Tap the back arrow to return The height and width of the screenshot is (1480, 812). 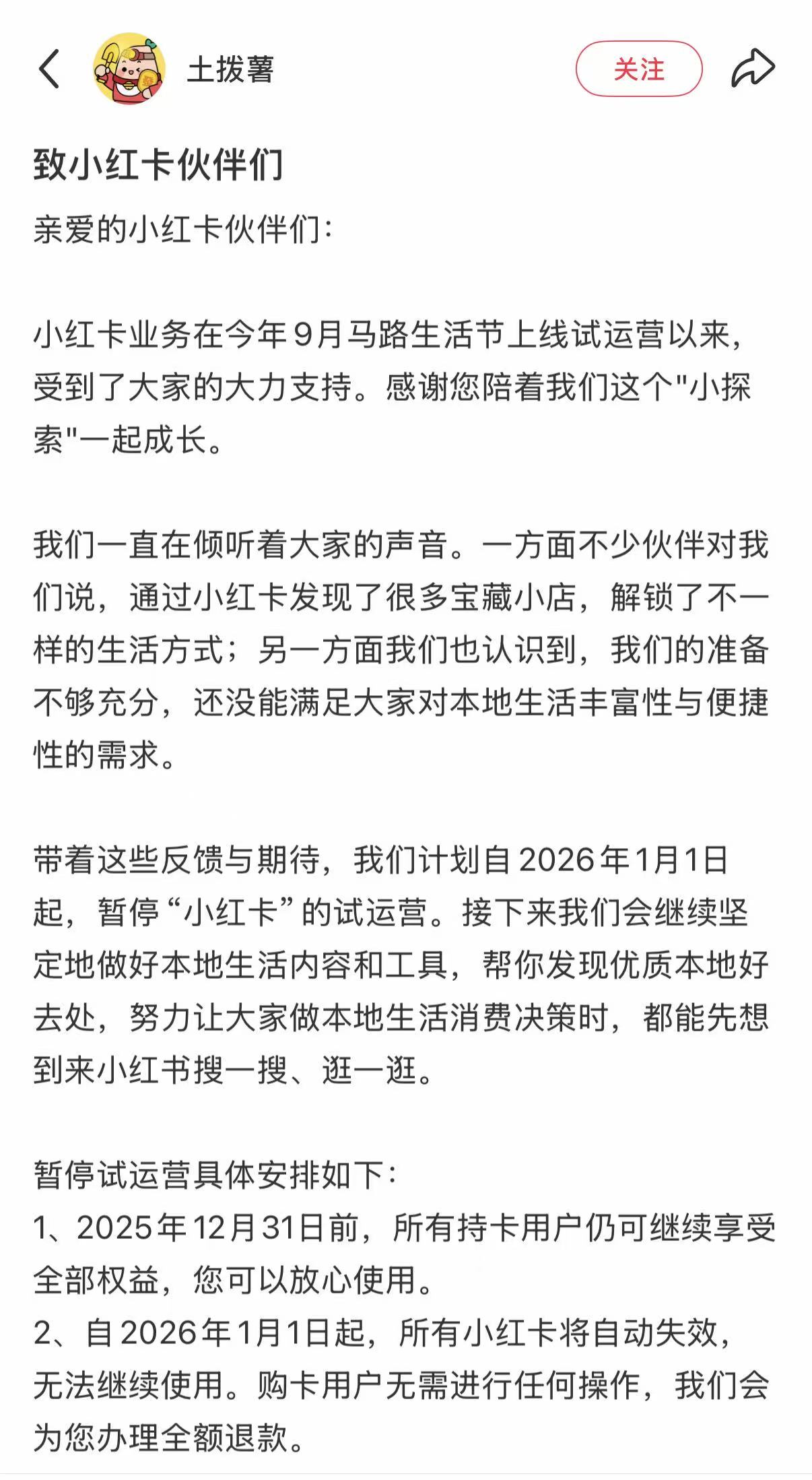[48, 69]
